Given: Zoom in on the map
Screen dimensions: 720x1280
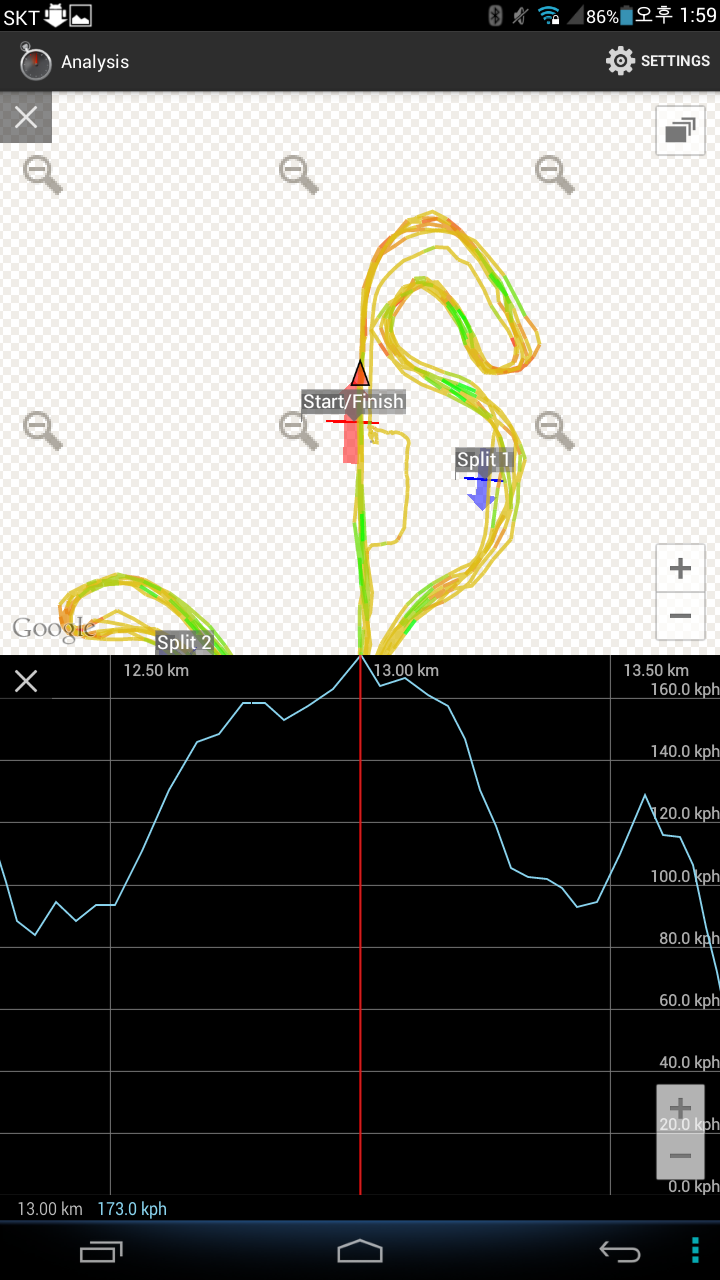Looking at the screenshot, I should tap(680, 569).
